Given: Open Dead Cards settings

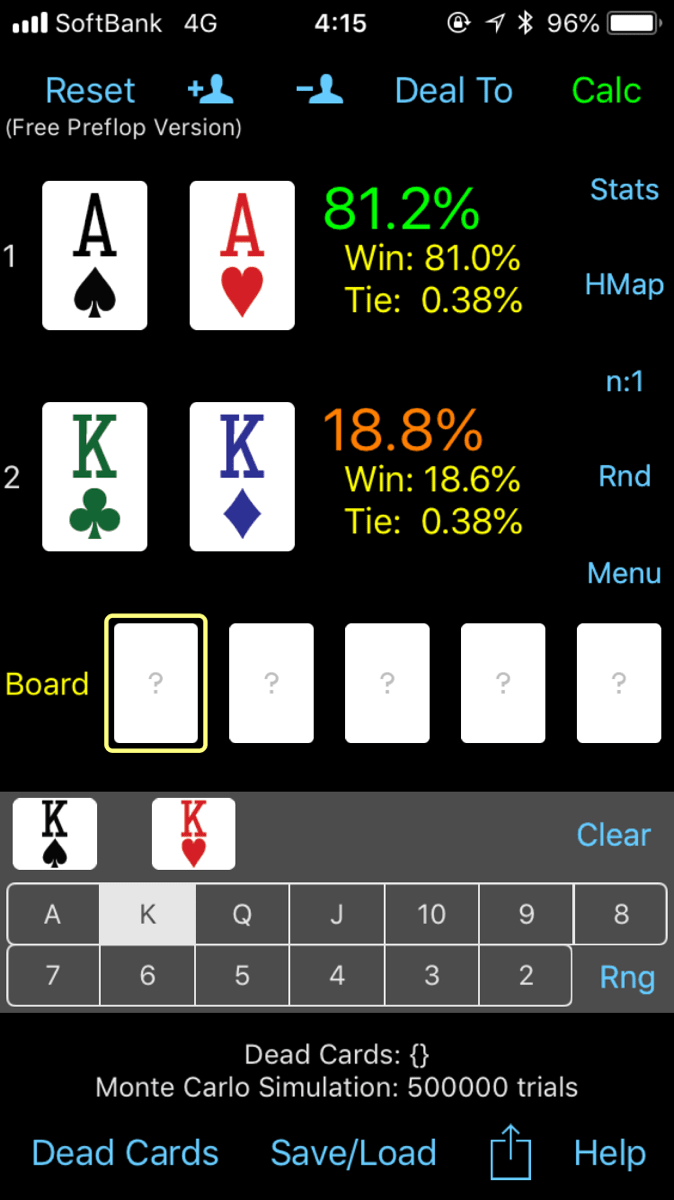Looking at the screenshot, I should [125, 1153].
